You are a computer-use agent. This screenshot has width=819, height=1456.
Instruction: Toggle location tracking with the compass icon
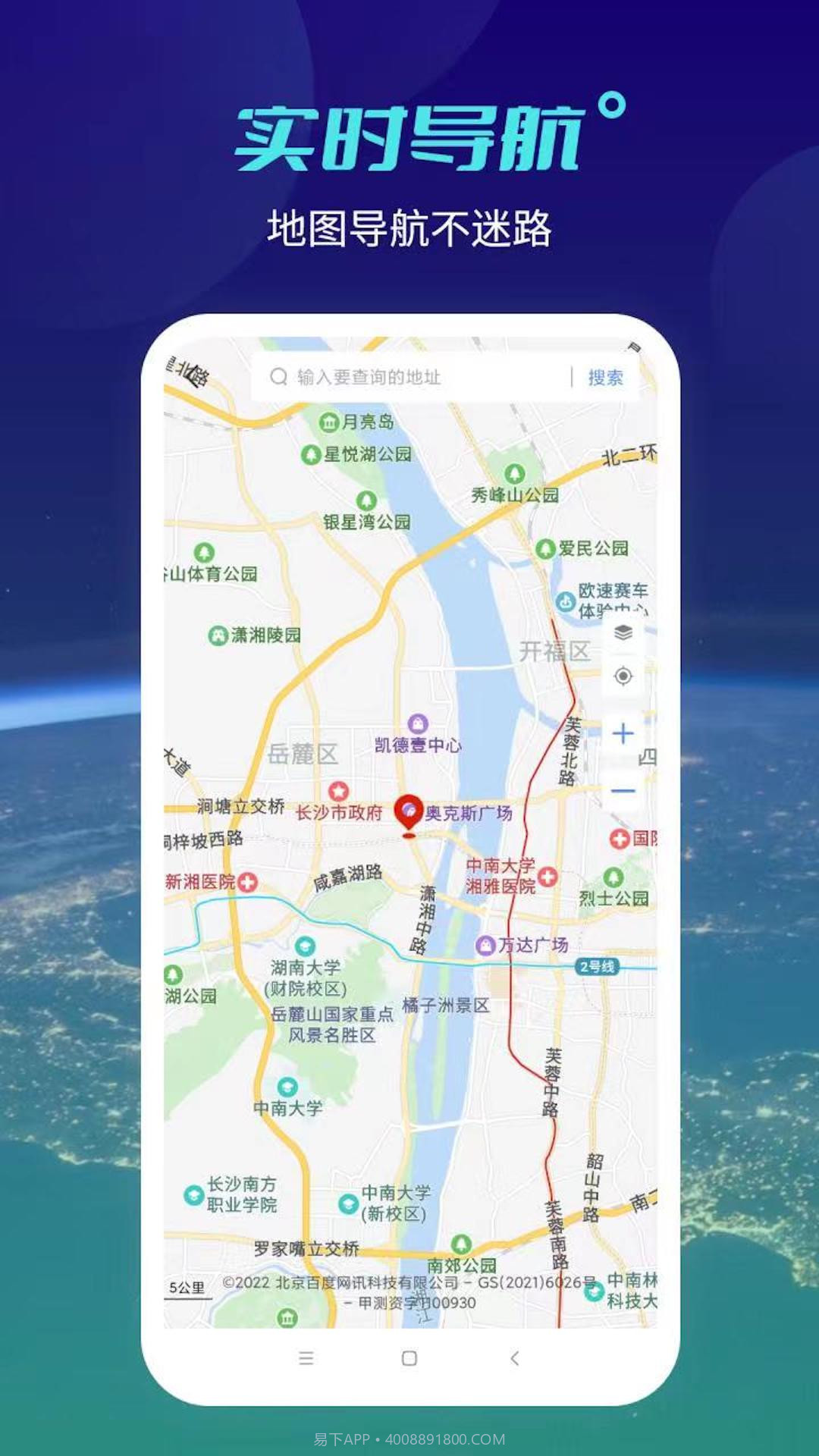(x=623, y=676)
